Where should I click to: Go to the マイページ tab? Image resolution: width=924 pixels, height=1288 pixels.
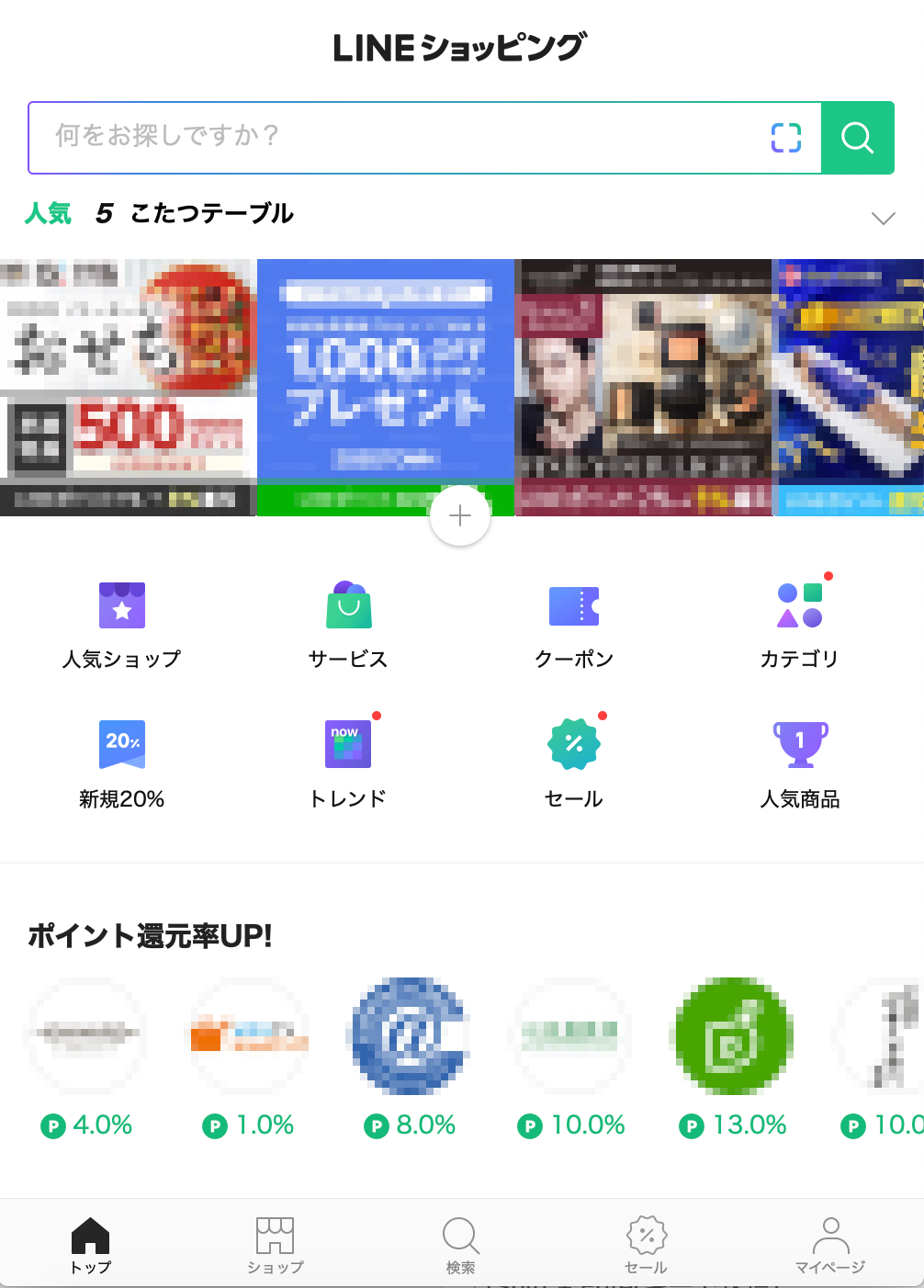pyautogui.click(x=830, y=1245)
